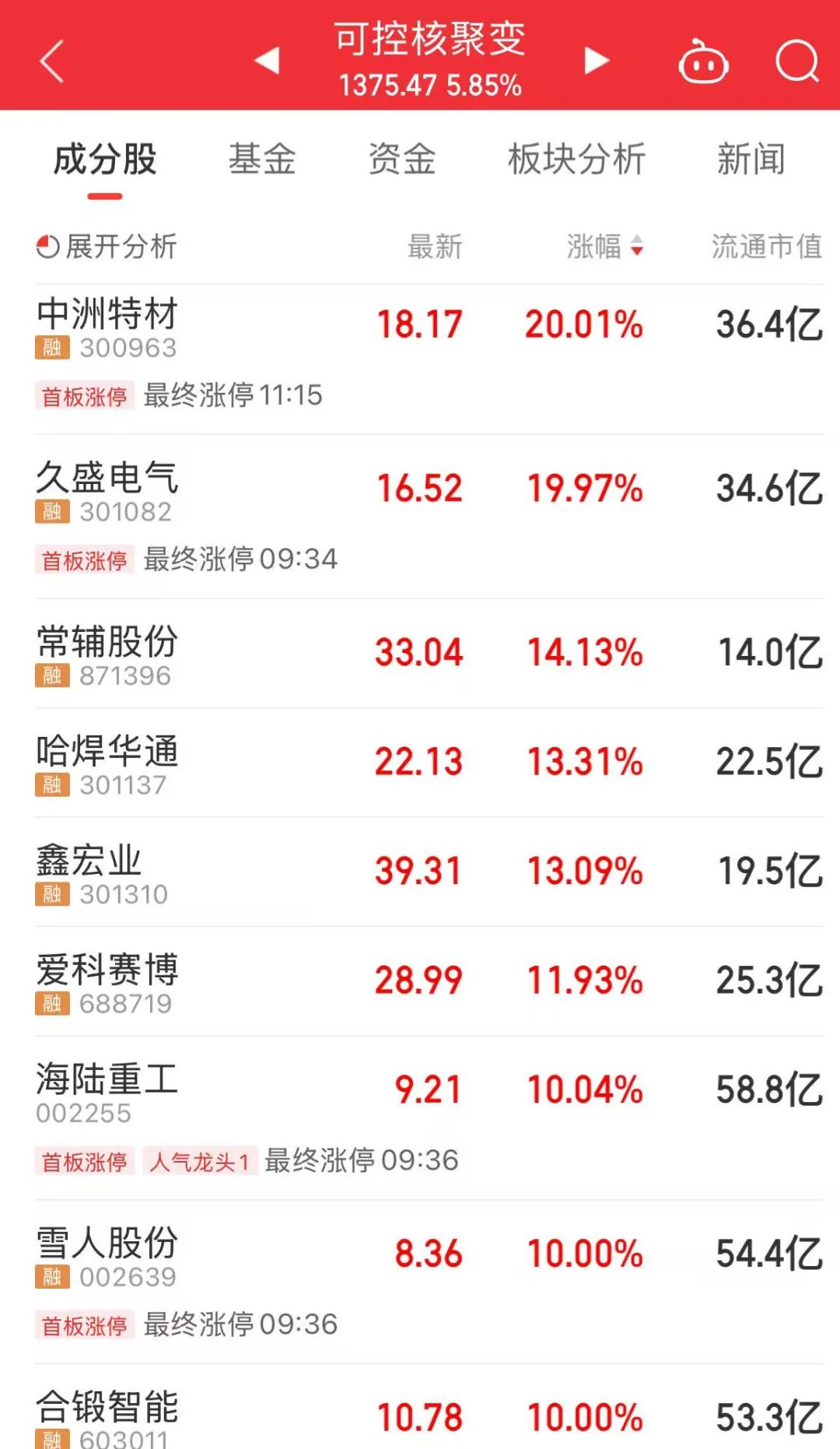Open stock 哈焊华通 301137

(429, 763)
